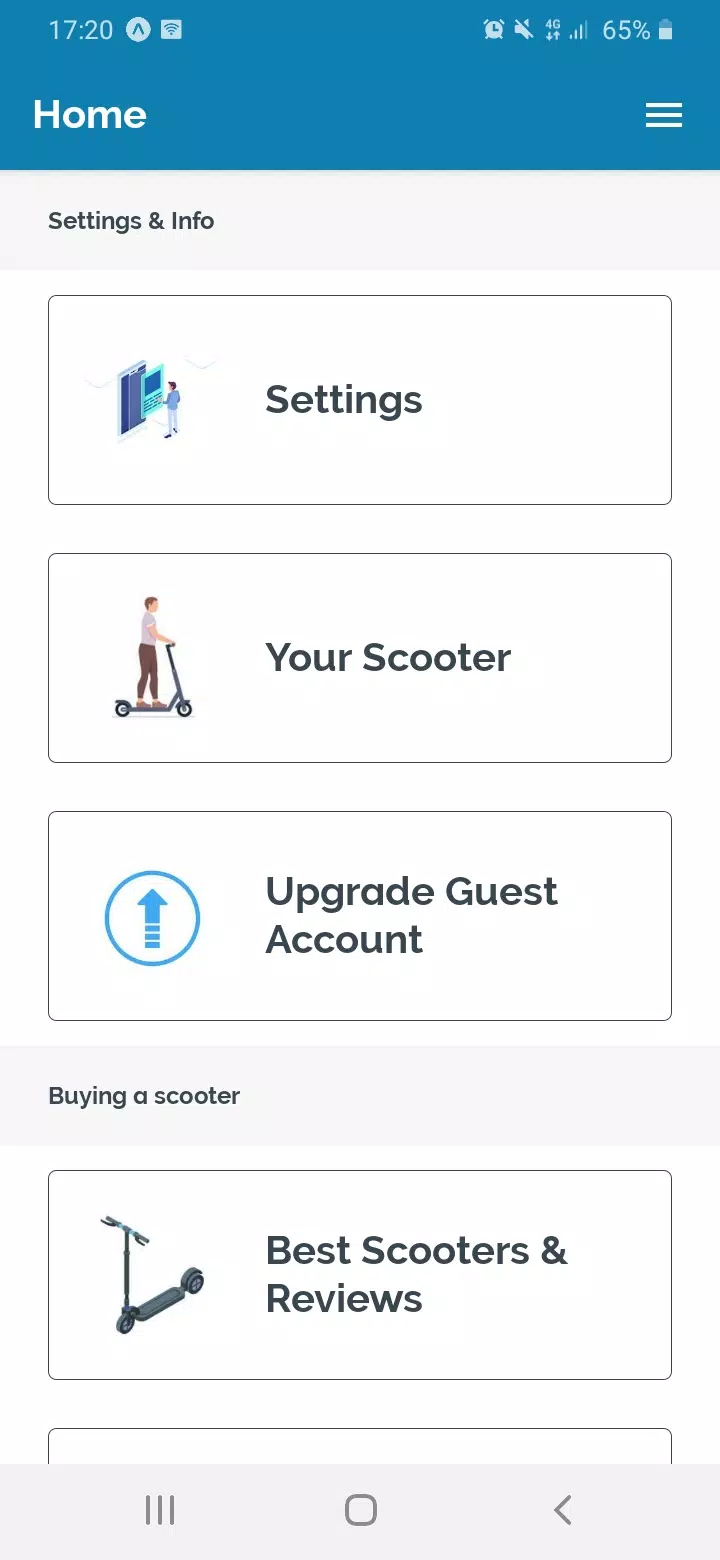The width and height of the screenshot is (720, 1560).
Task: Tap the scooter rider illustration icon
Action: point(150,655)
